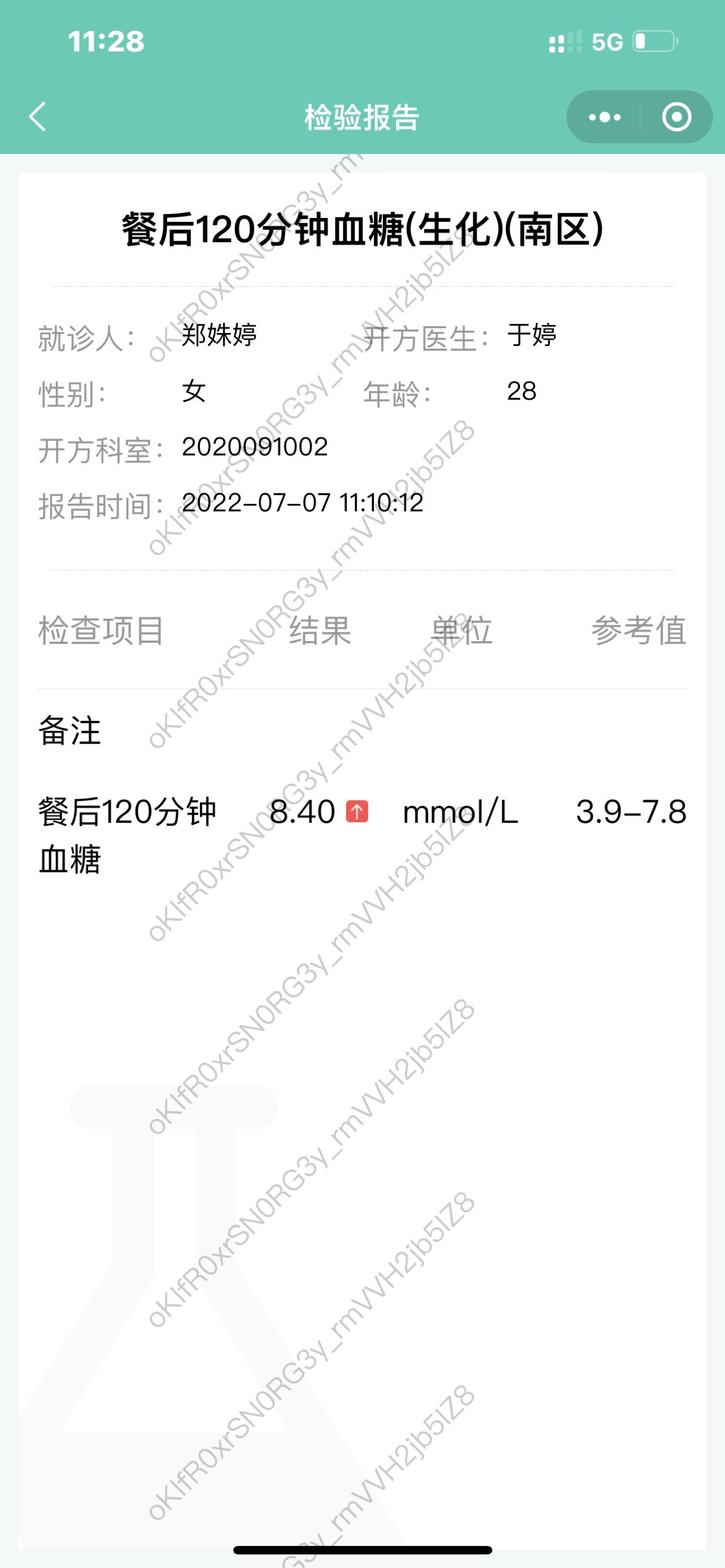
Task: Go back from the 检验报告 page
Action: (38, 117)
